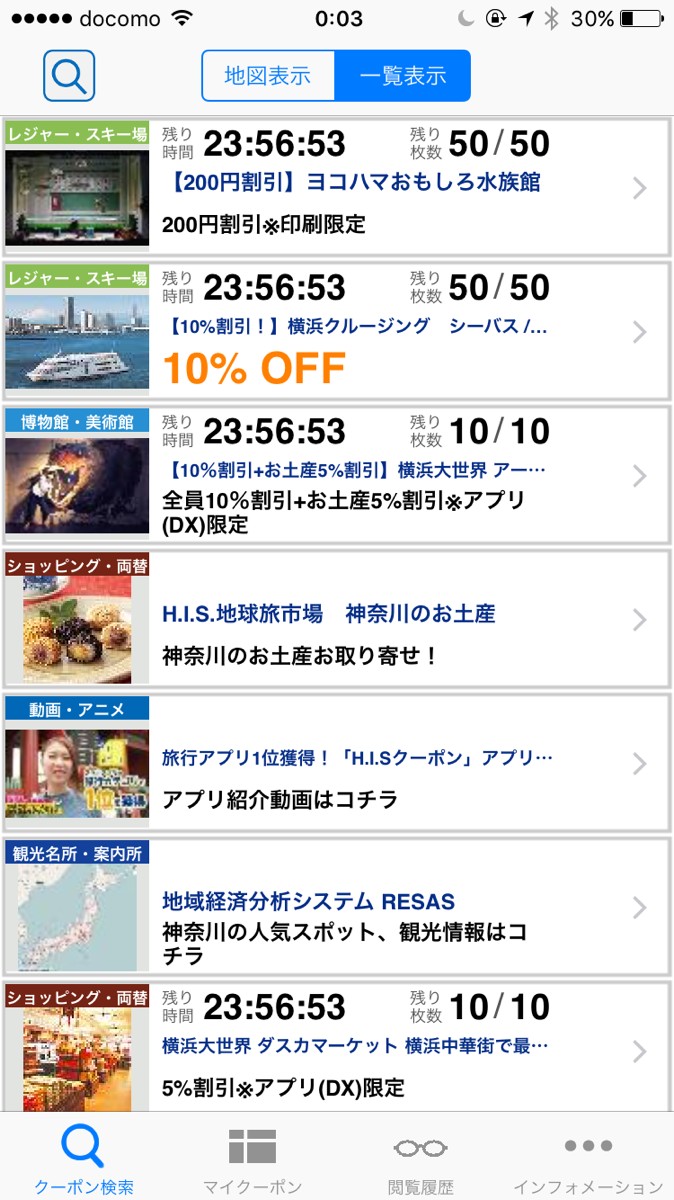Open the search magnifier icon
The height and width of the screenshot is (1200, 674).
69,75
